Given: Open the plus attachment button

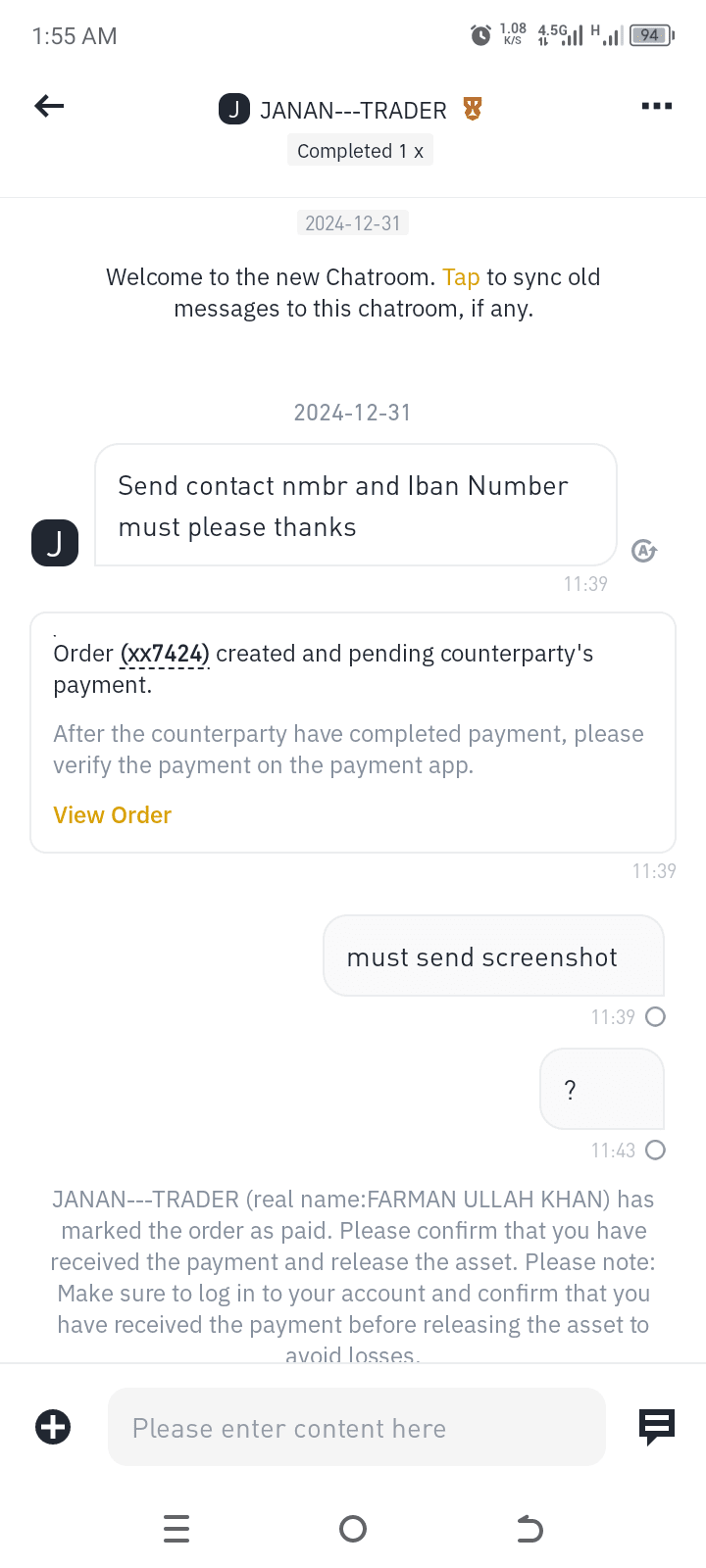Looking at the screenshot, I should [x=53, y=1427].
